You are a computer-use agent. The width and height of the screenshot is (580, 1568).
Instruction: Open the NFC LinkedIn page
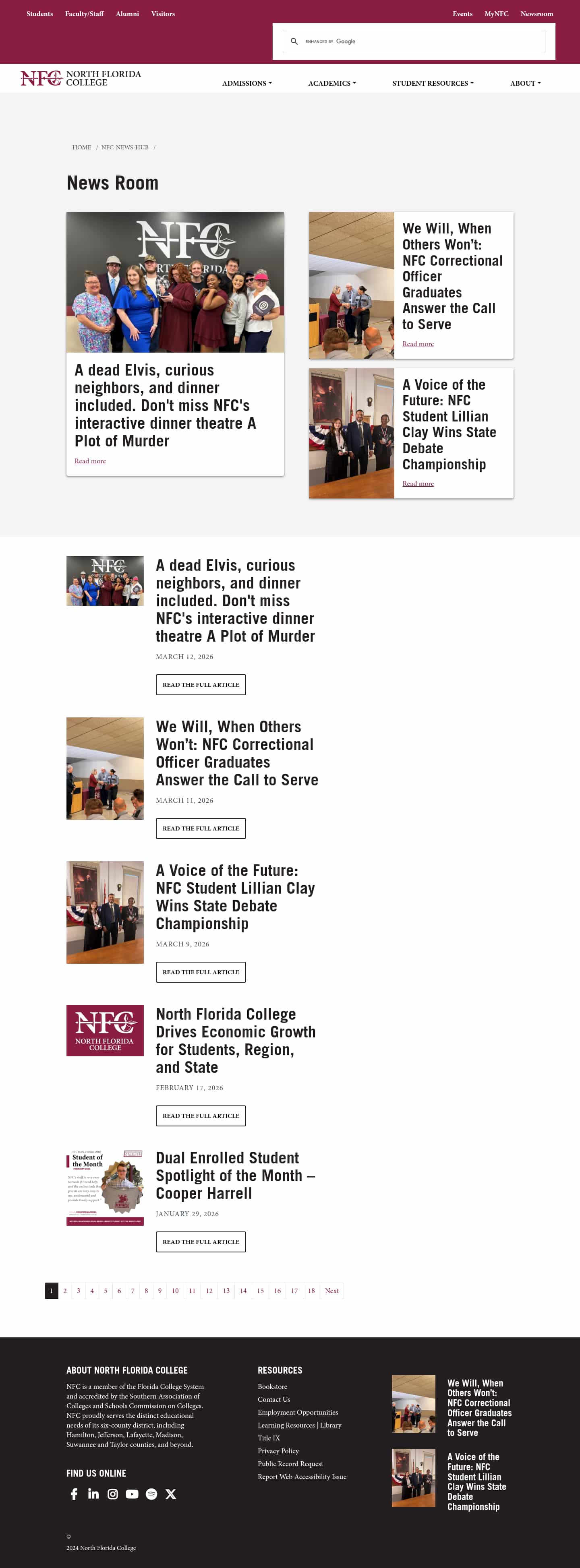(94, 1494)
